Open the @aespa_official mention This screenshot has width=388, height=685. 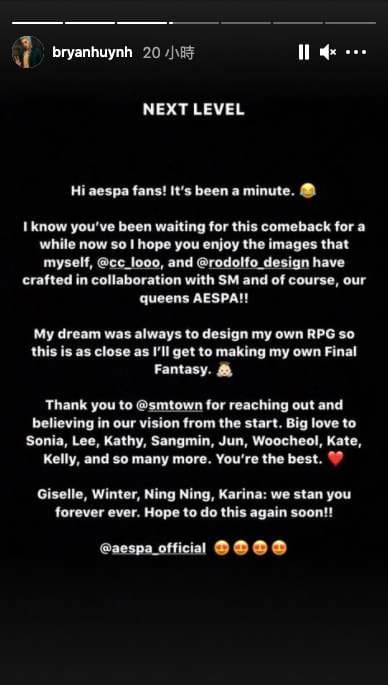153,548
